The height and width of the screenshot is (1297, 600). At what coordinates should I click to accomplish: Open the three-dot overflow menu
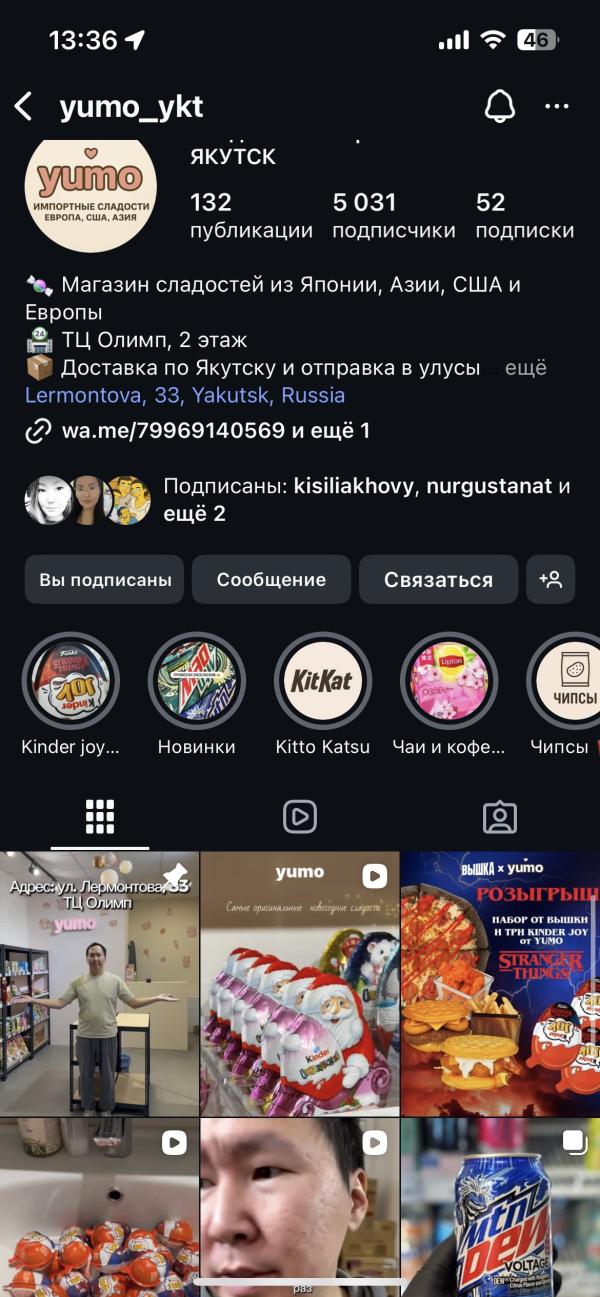[556, 106]
